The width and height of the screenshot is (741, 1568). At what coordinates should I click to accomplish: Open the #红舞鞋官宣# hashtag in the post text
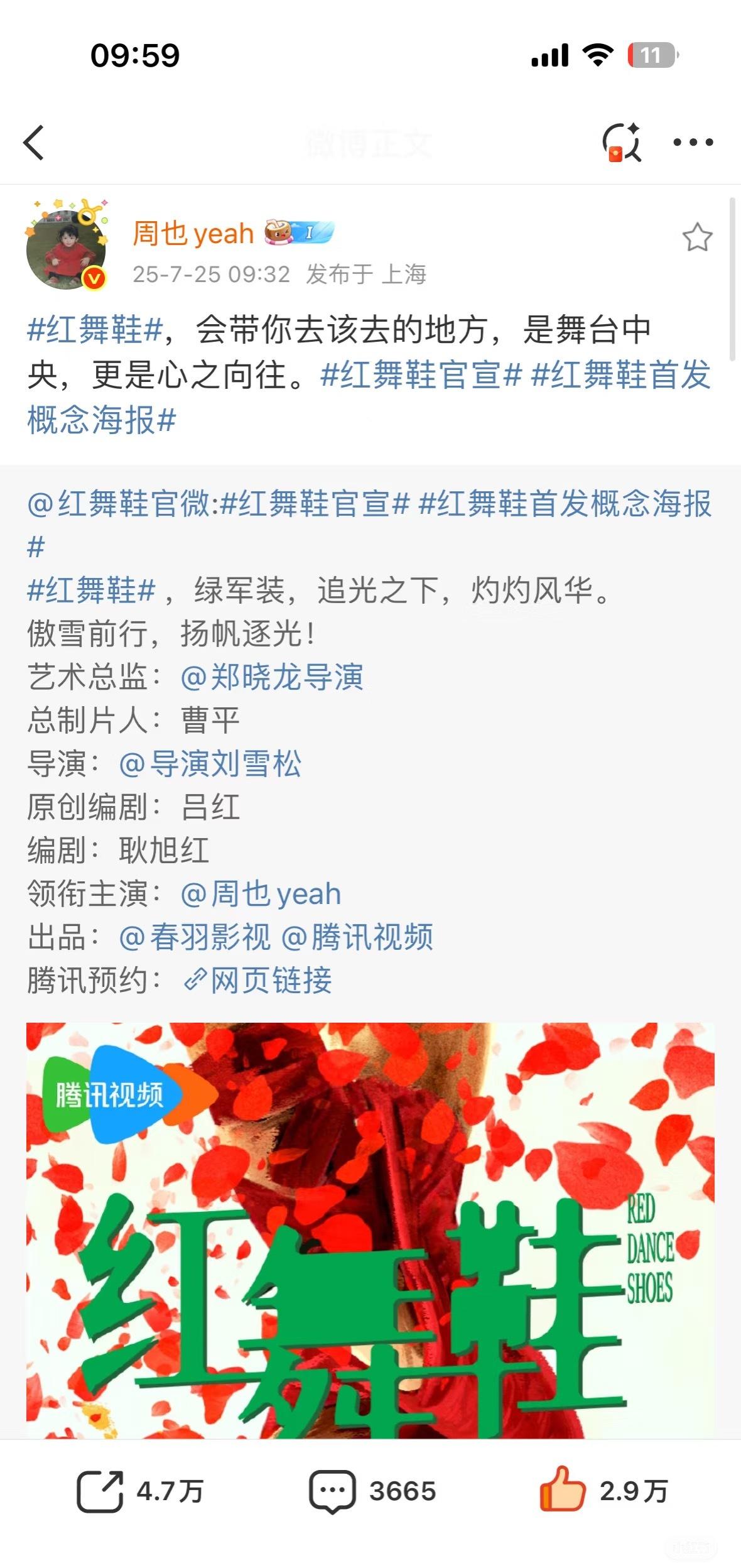pos(421,375)
